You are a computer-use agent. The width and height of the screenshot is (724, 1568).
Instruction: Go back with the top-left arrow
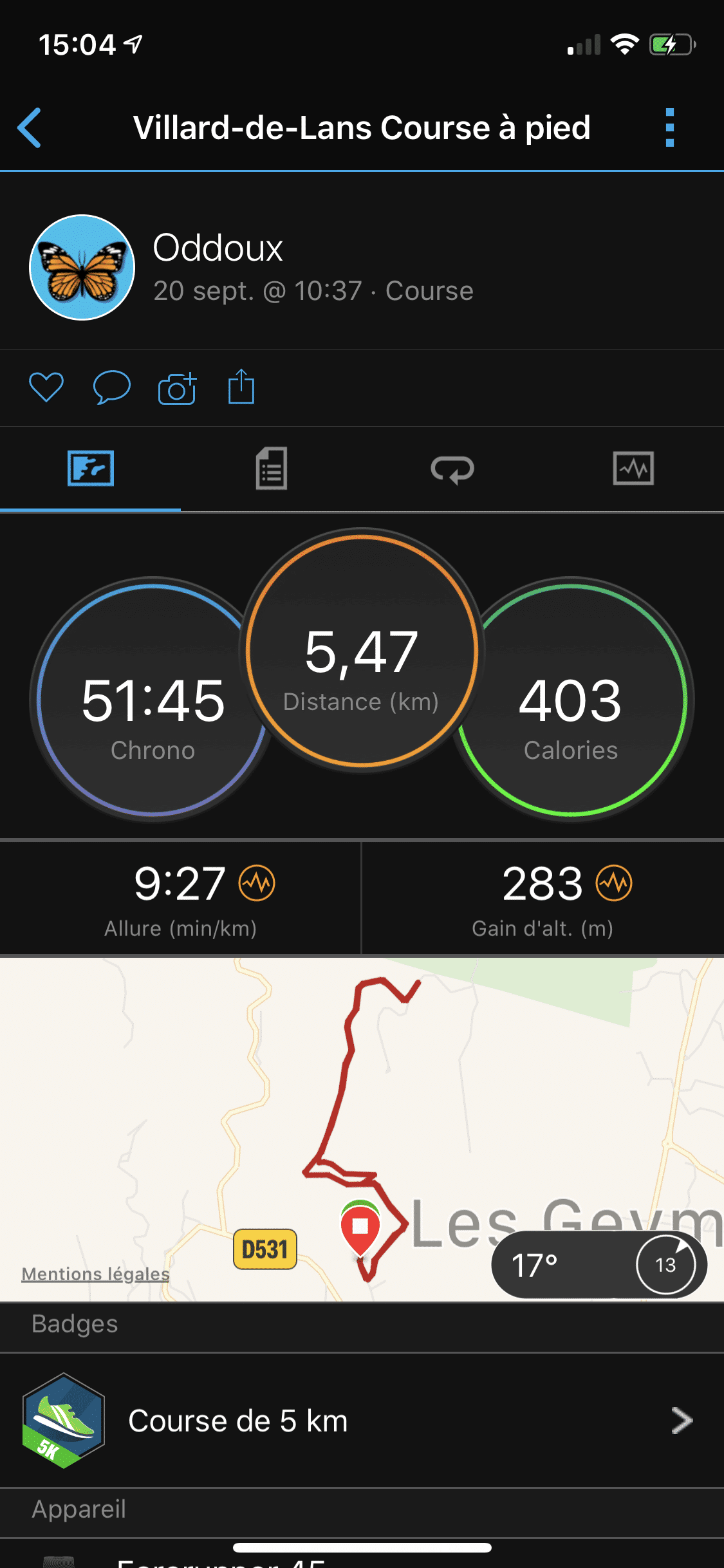(x=30, y=127)
